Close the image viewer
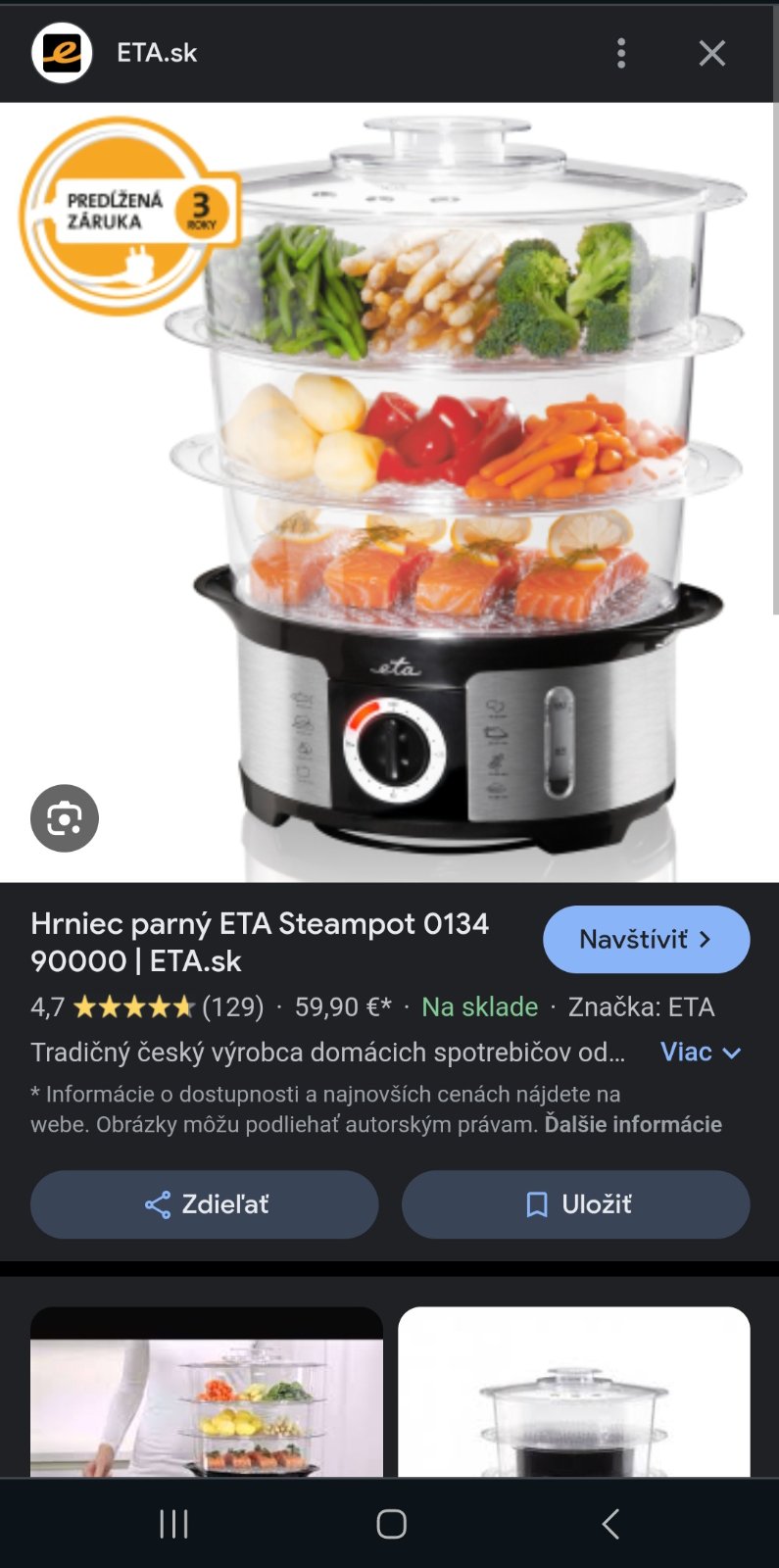 click(712, 53)
